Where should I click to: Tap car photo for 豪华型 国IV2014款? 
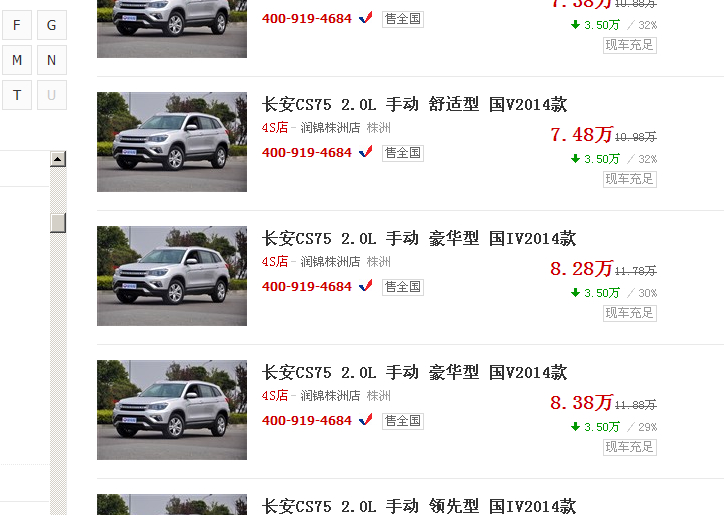(x=172, y=276)
